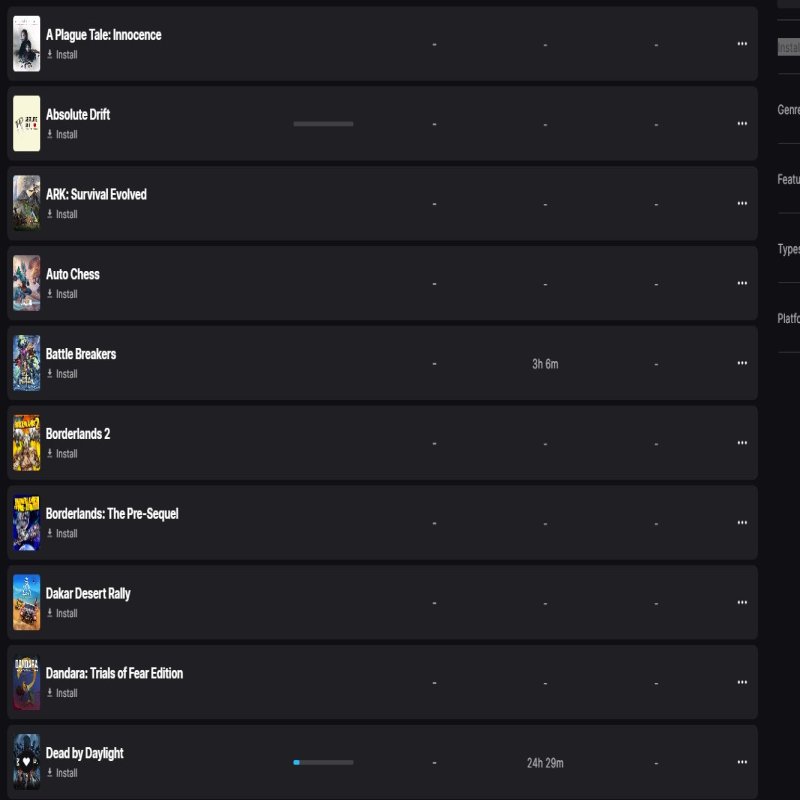This screenshot has width=800, height=800.
Task: Open options menu for Absolute Drift
Action: (742, 124)
